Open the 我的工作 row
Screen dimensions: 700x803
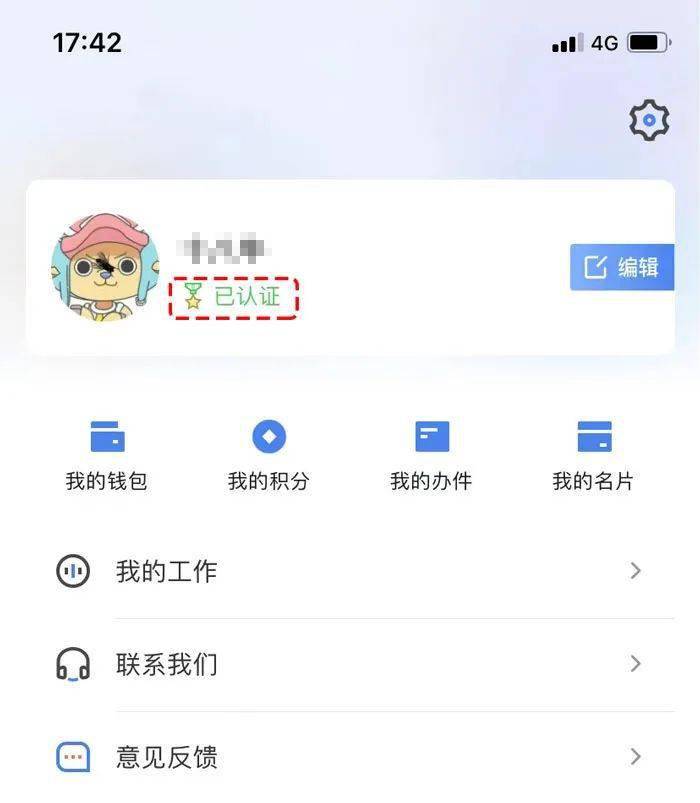350,571
